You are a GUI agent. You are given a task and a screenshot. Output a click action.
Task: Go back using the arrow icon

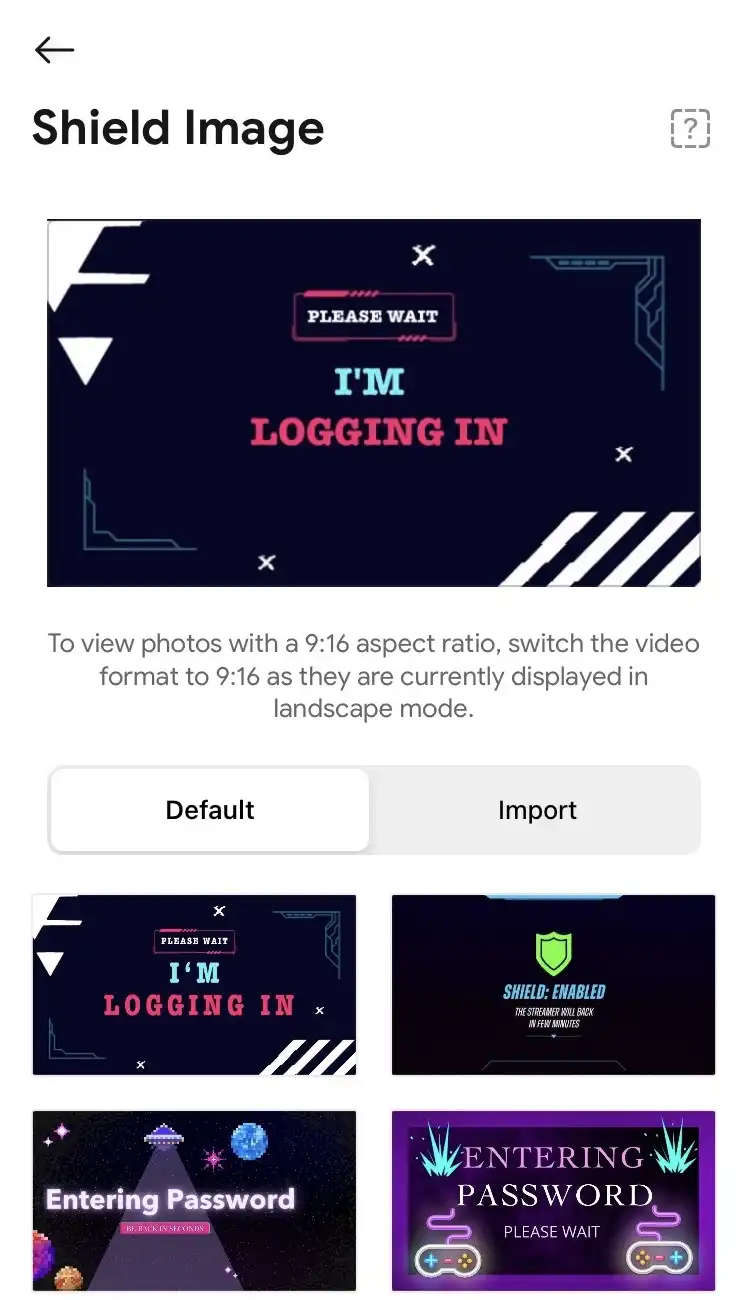[x=54, y=50]
